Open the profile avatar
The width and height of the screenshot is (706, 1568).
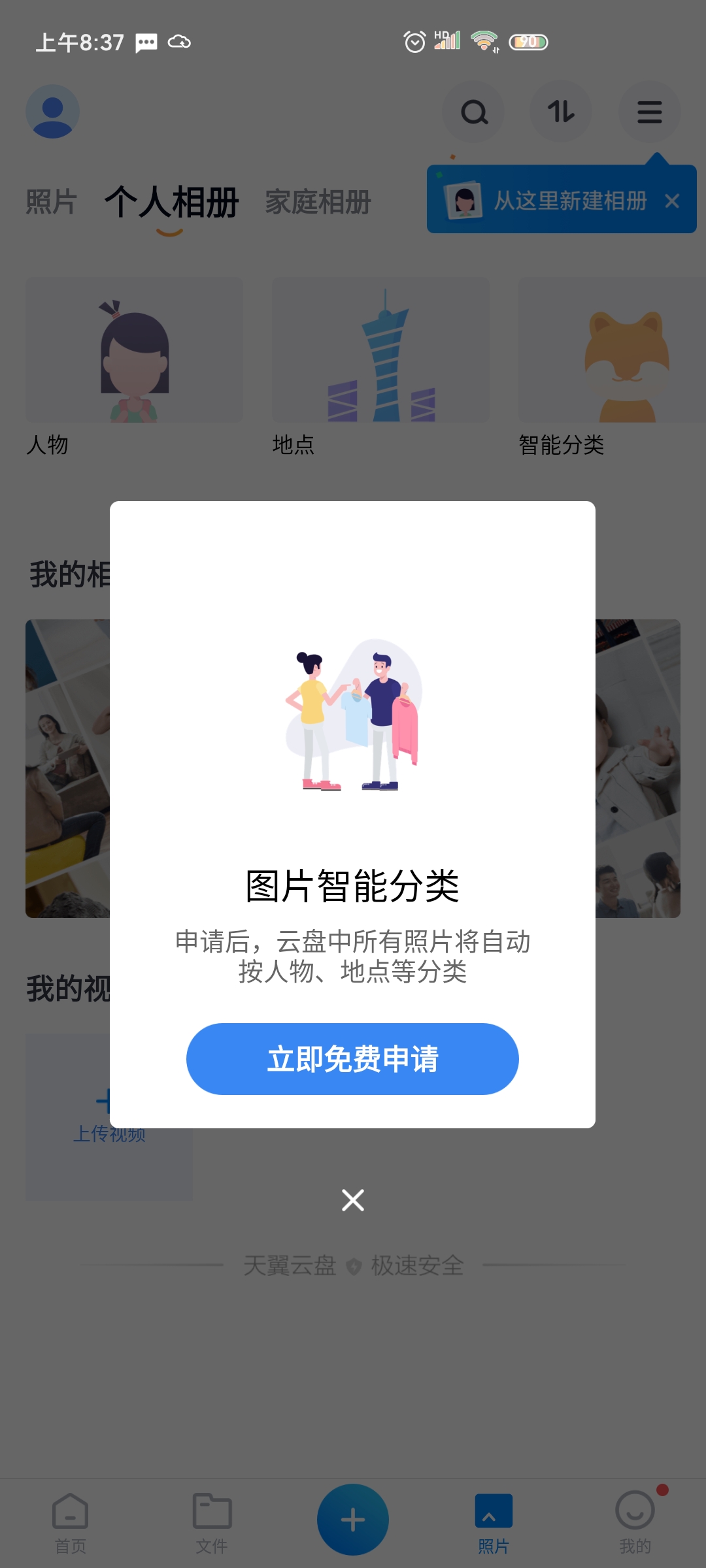[52, 112]
